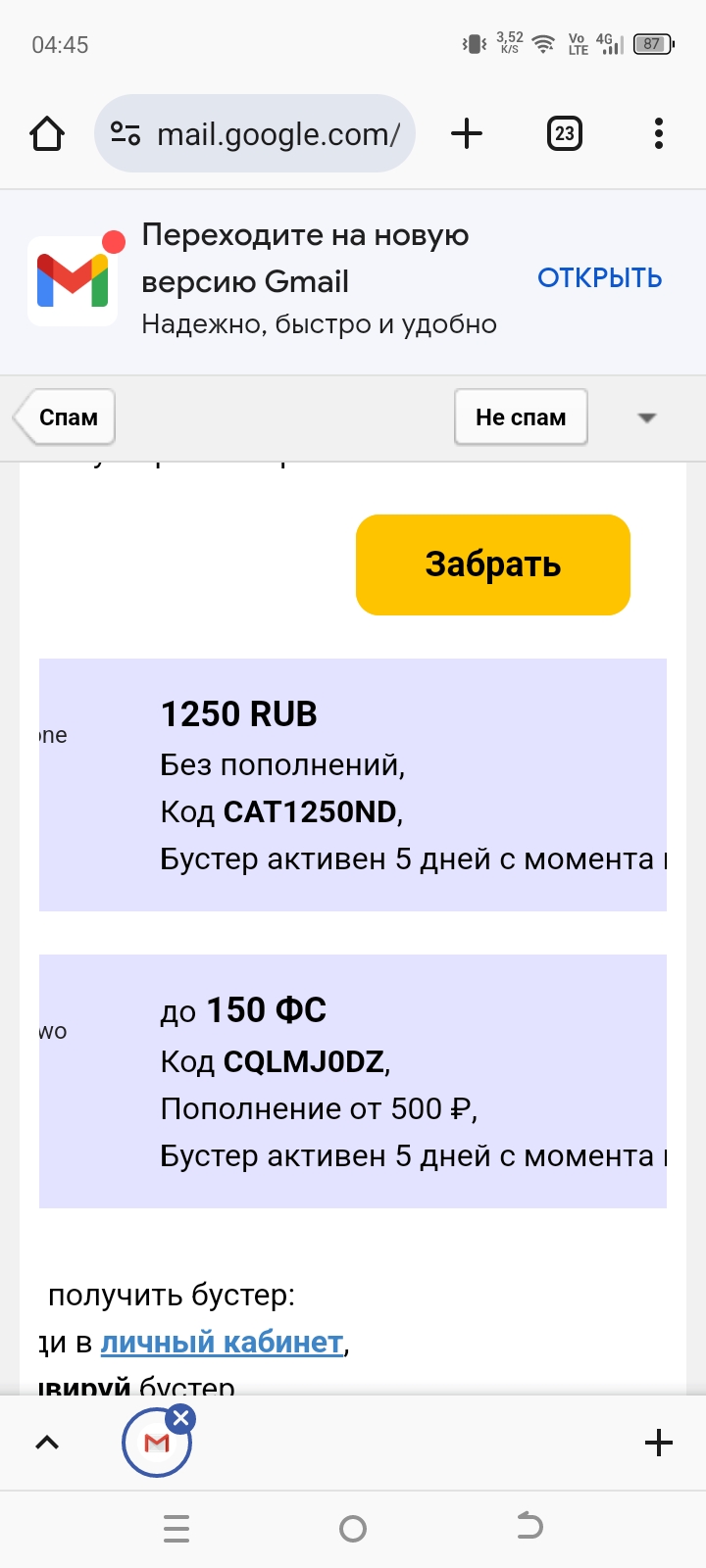Screen dimensions: 706x1568
Task: Open the recent apps button in navigation bar
Action: (176, 1527)
